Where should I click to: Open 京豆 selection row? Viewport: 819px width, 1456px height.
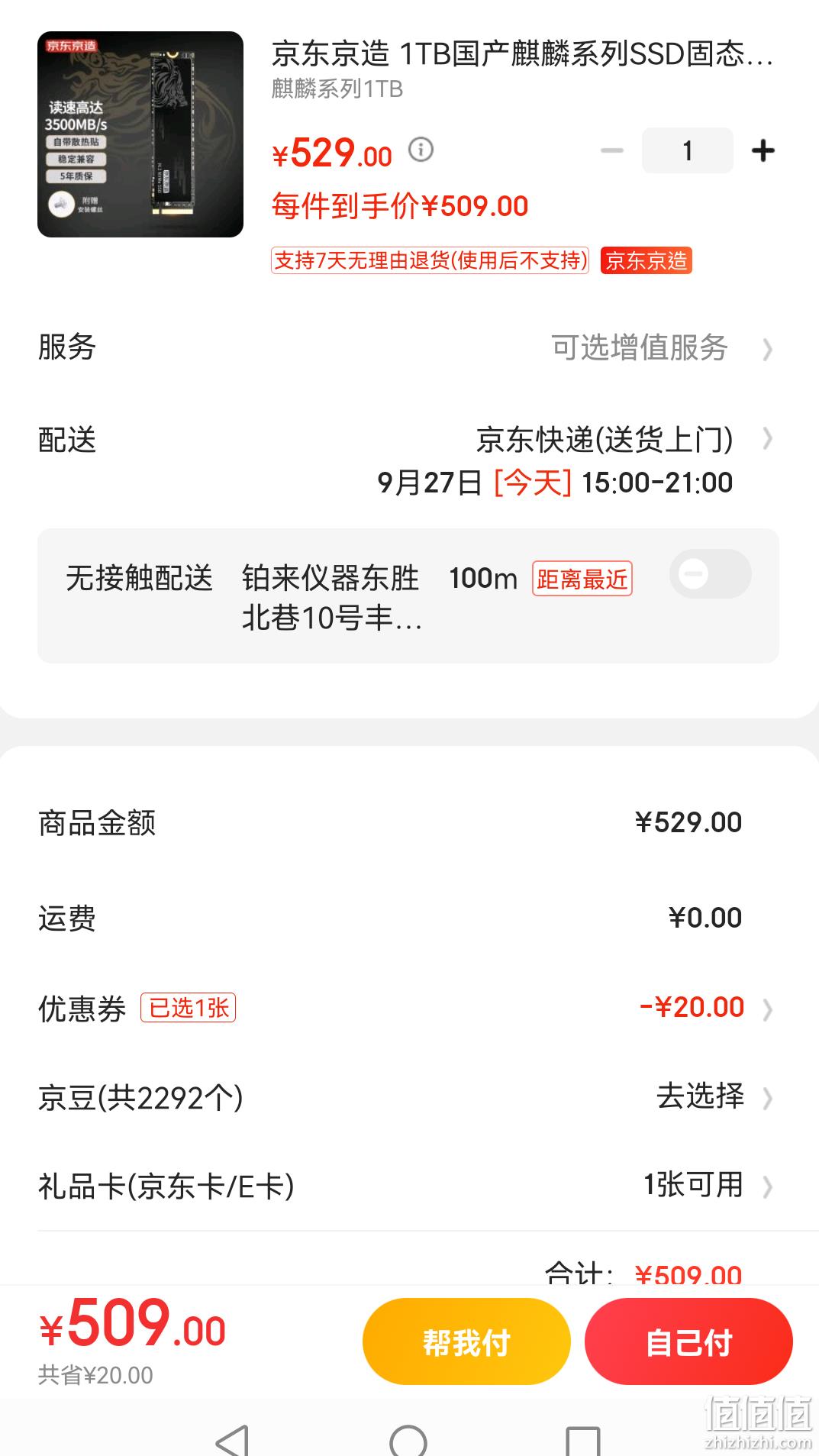pyautogui.click(x=409, y=1098)
